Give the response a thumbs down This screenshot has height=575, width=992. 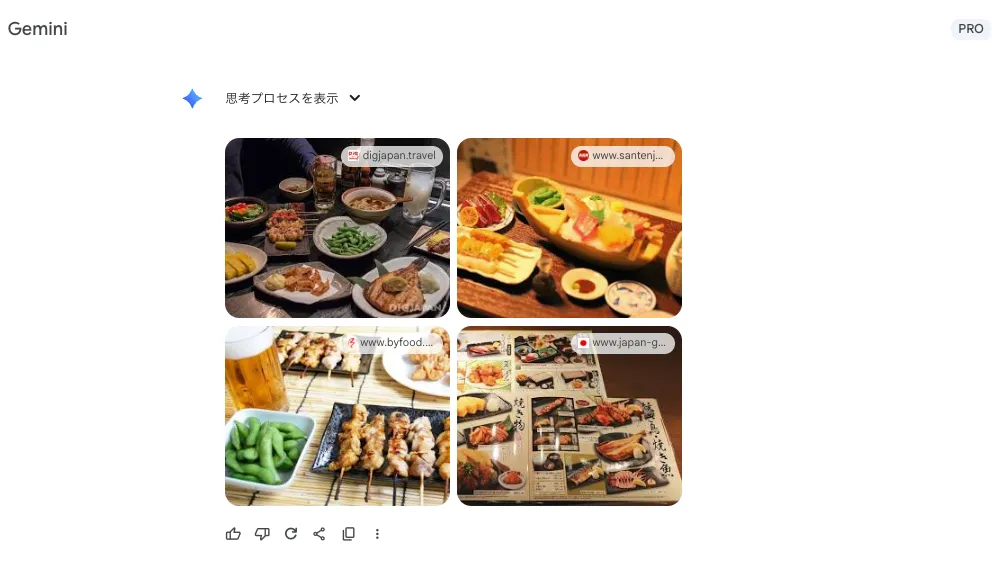point(262,534)
